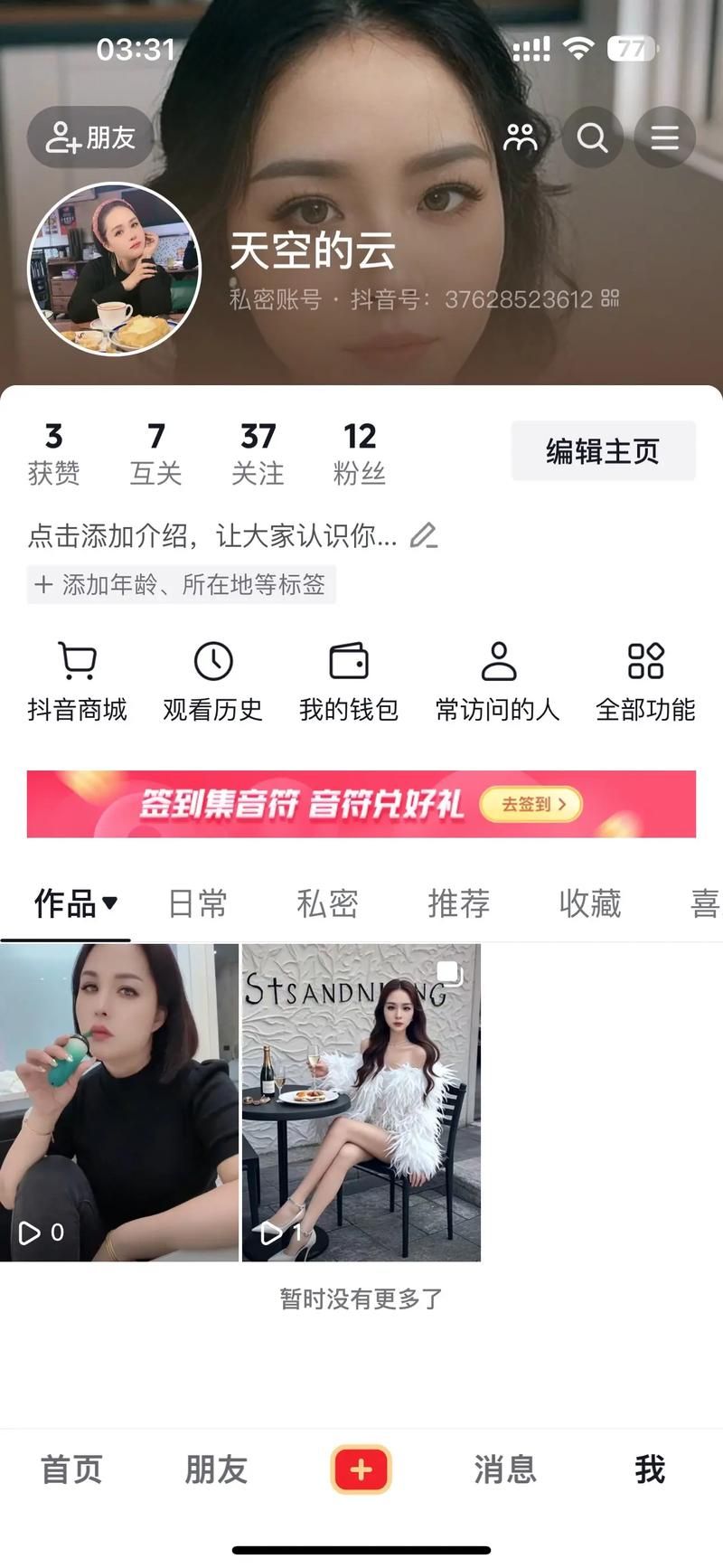
Task: Create a post with the red plus button
Action: coord(361,1469)
